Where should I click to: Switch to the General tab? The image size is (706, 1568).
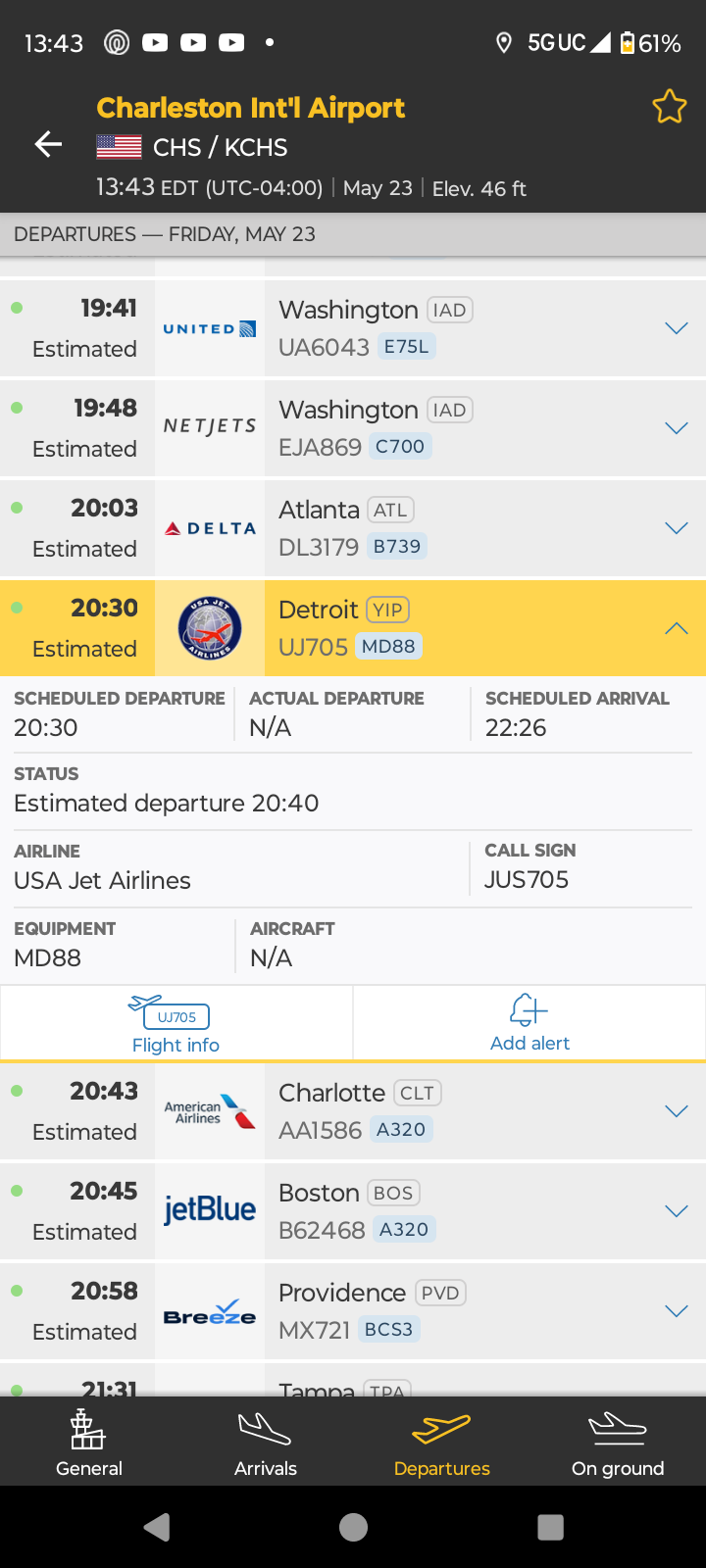coord(89,1443)
